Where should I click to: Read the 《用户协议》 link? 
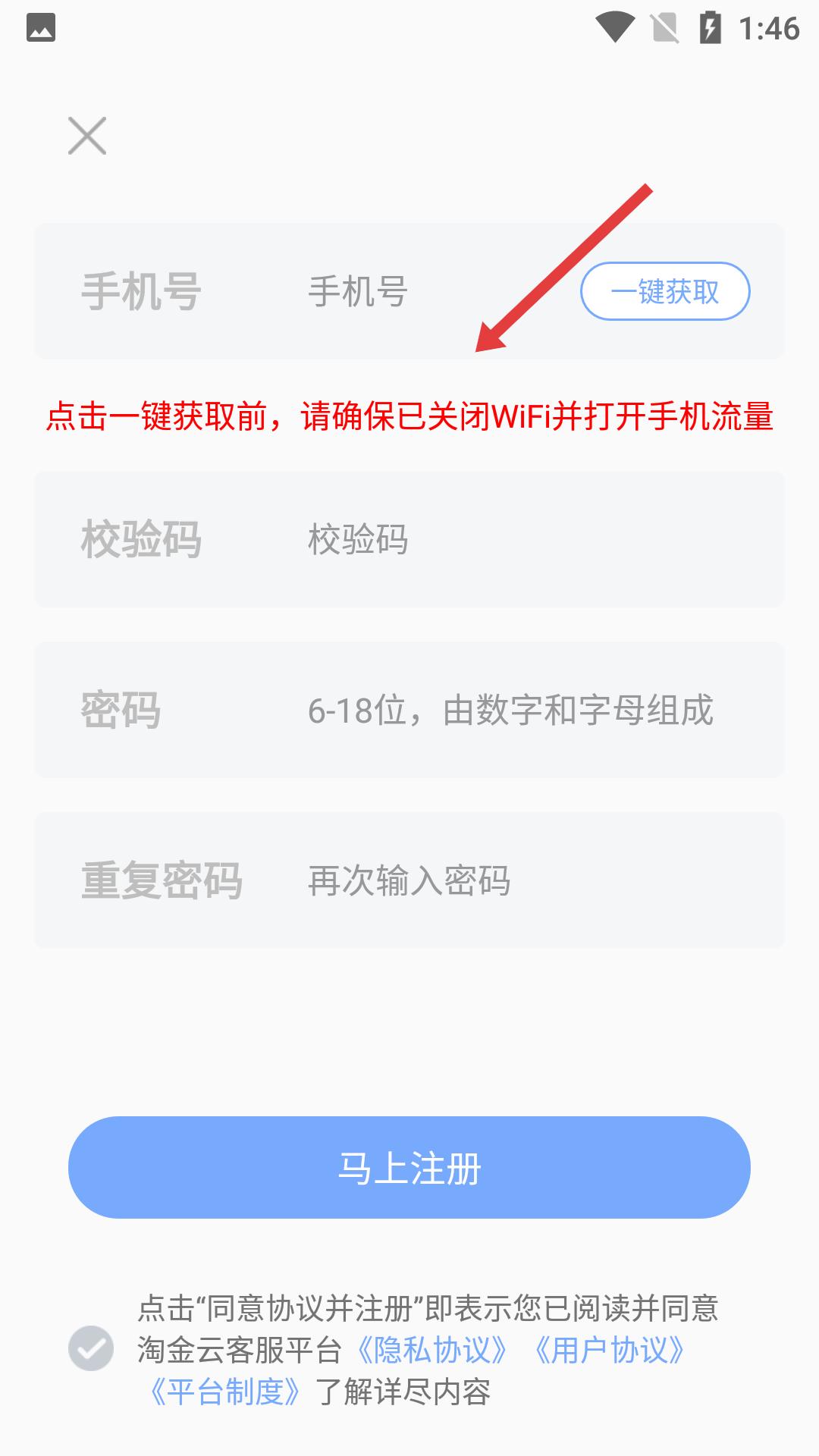[x=609, y=1350]
